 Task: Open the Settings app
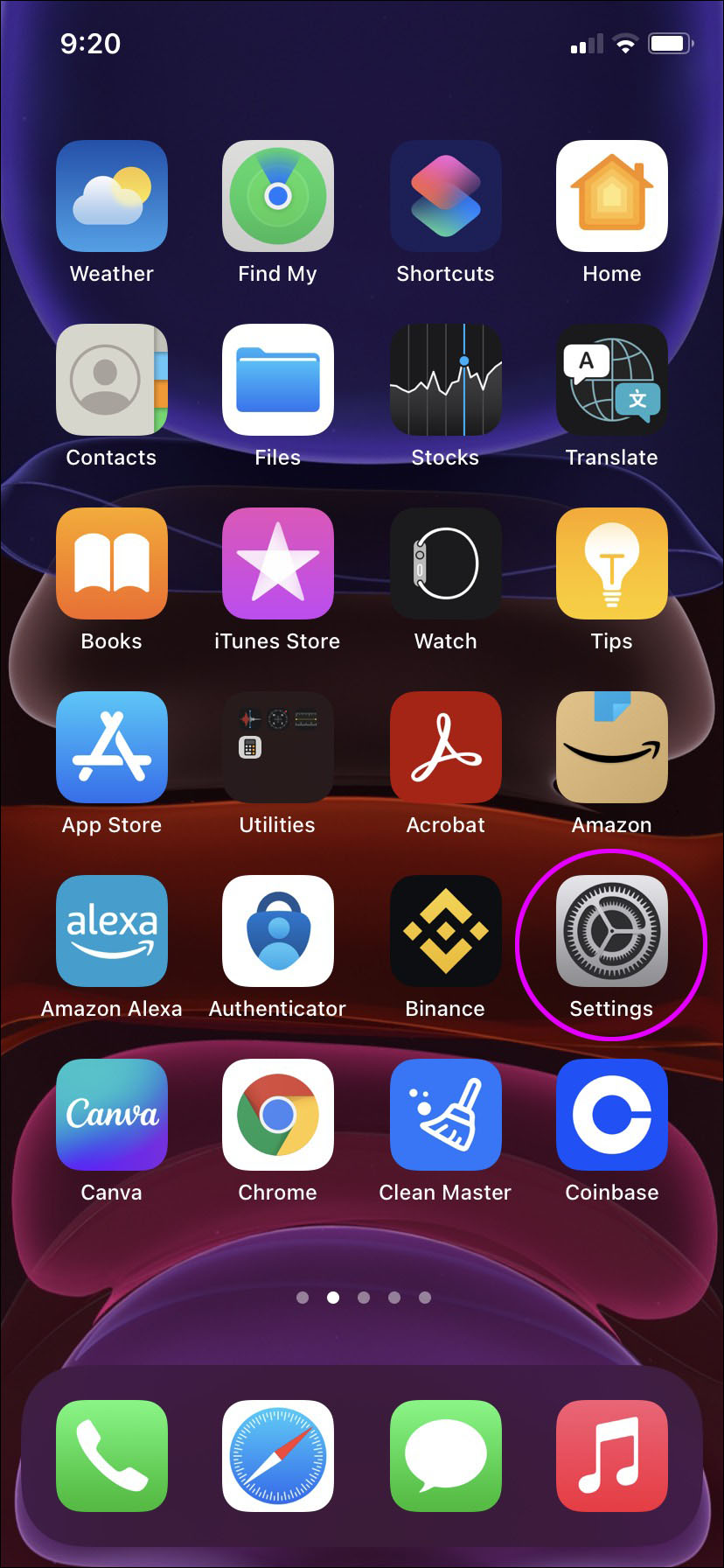[611, 931]
